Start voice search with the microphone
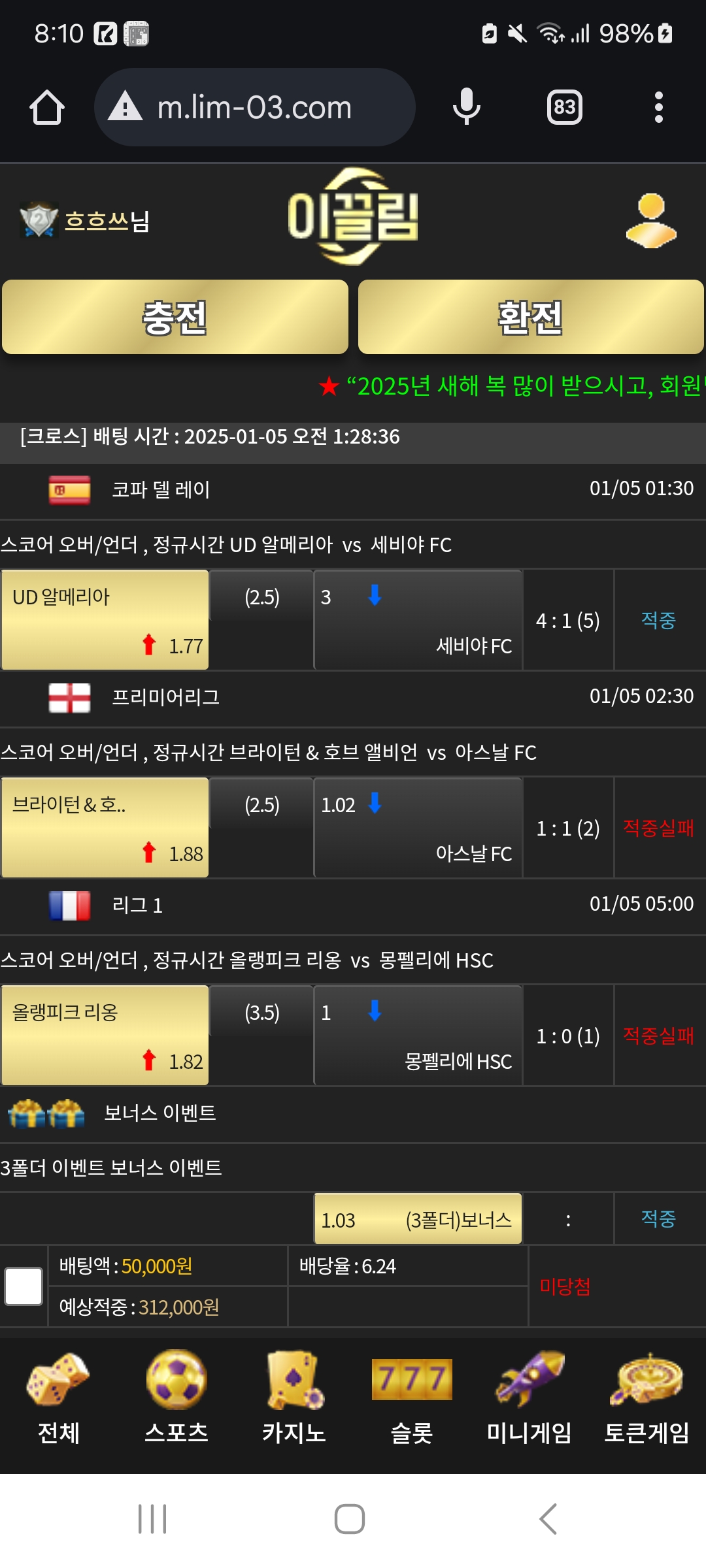 click(466, 107)
